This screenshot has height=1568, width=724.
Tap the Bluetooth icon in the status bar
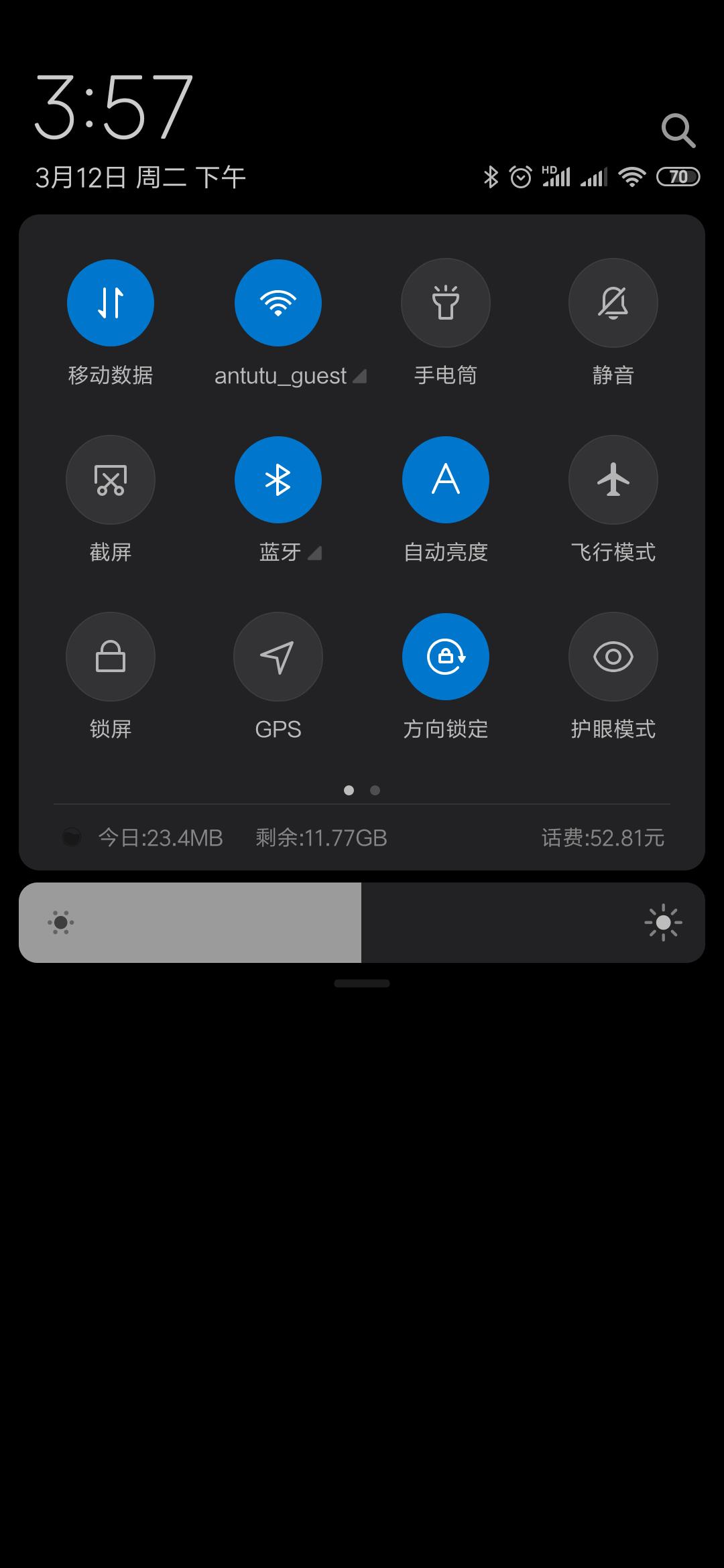coord(491,176)
